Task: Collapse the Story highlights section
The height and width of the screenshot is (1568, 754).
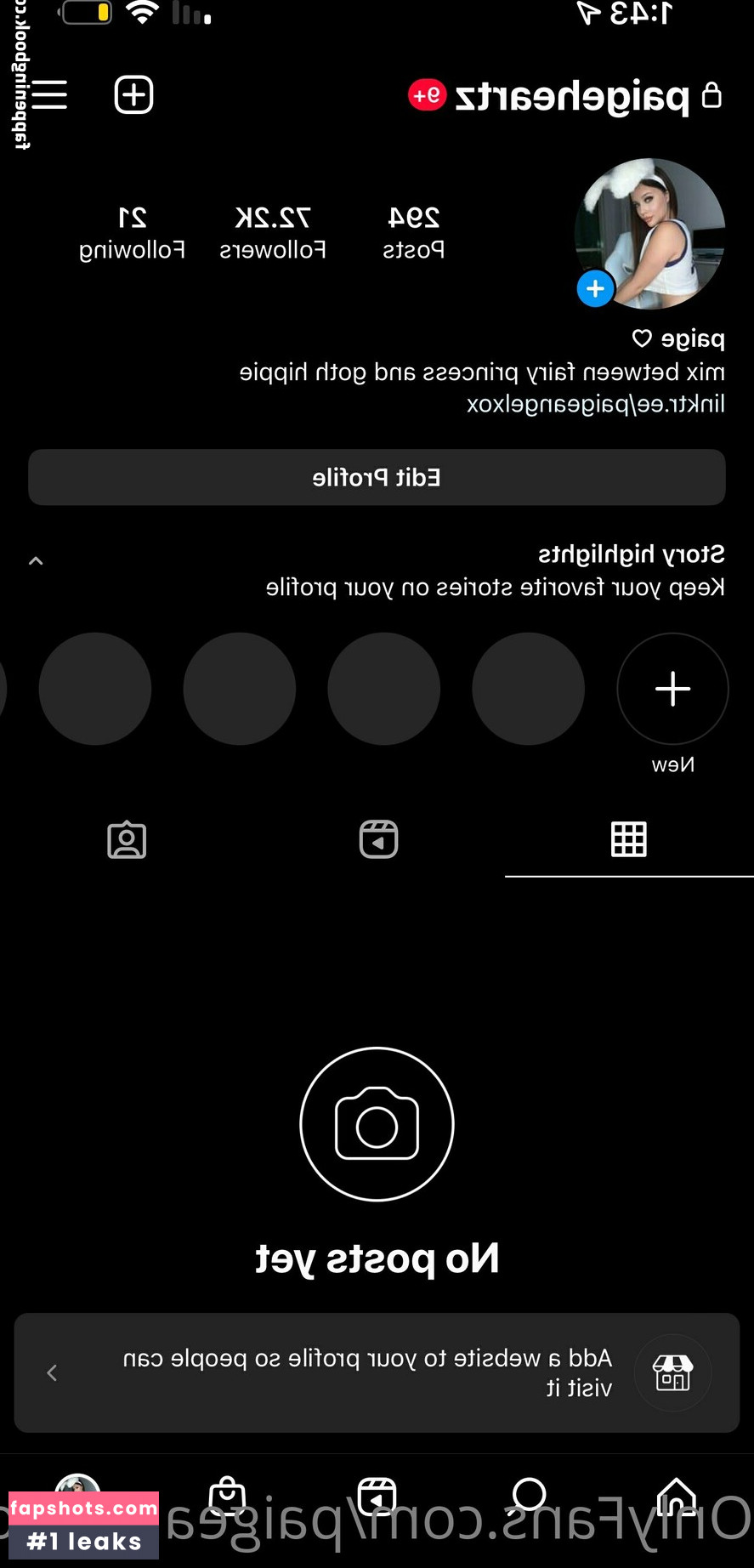Action: coord(36,560)
